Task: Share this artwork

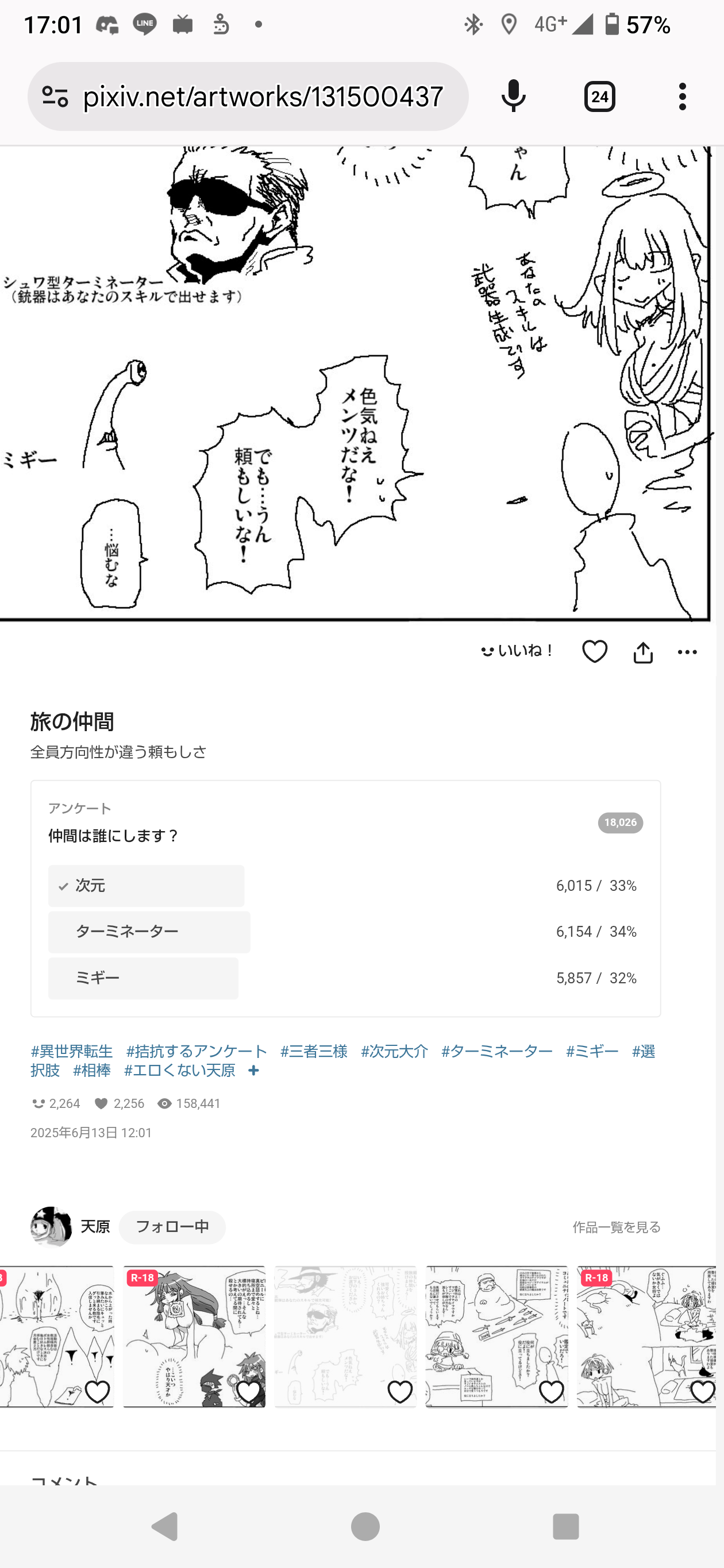Action: click(x=643, y=652)
